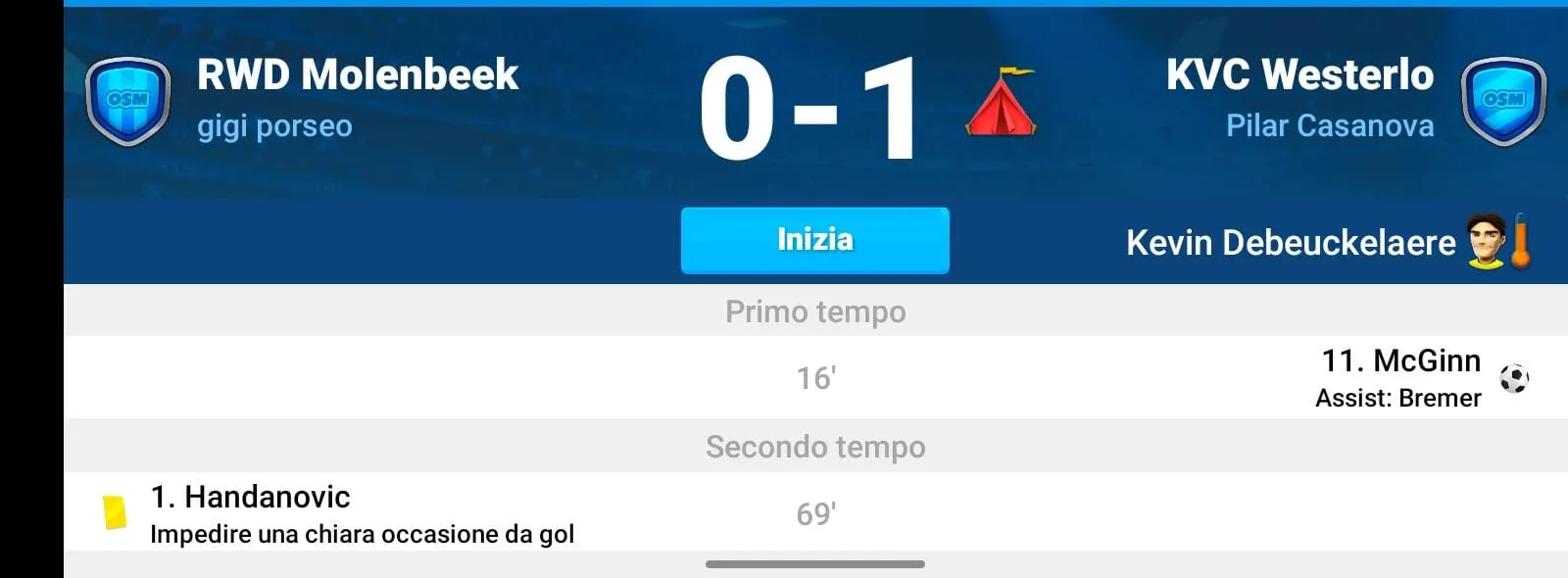Open referee Kevin Debeuckelaere's info
This screenshot has width=1568, height=578.
coord(1291,242)
